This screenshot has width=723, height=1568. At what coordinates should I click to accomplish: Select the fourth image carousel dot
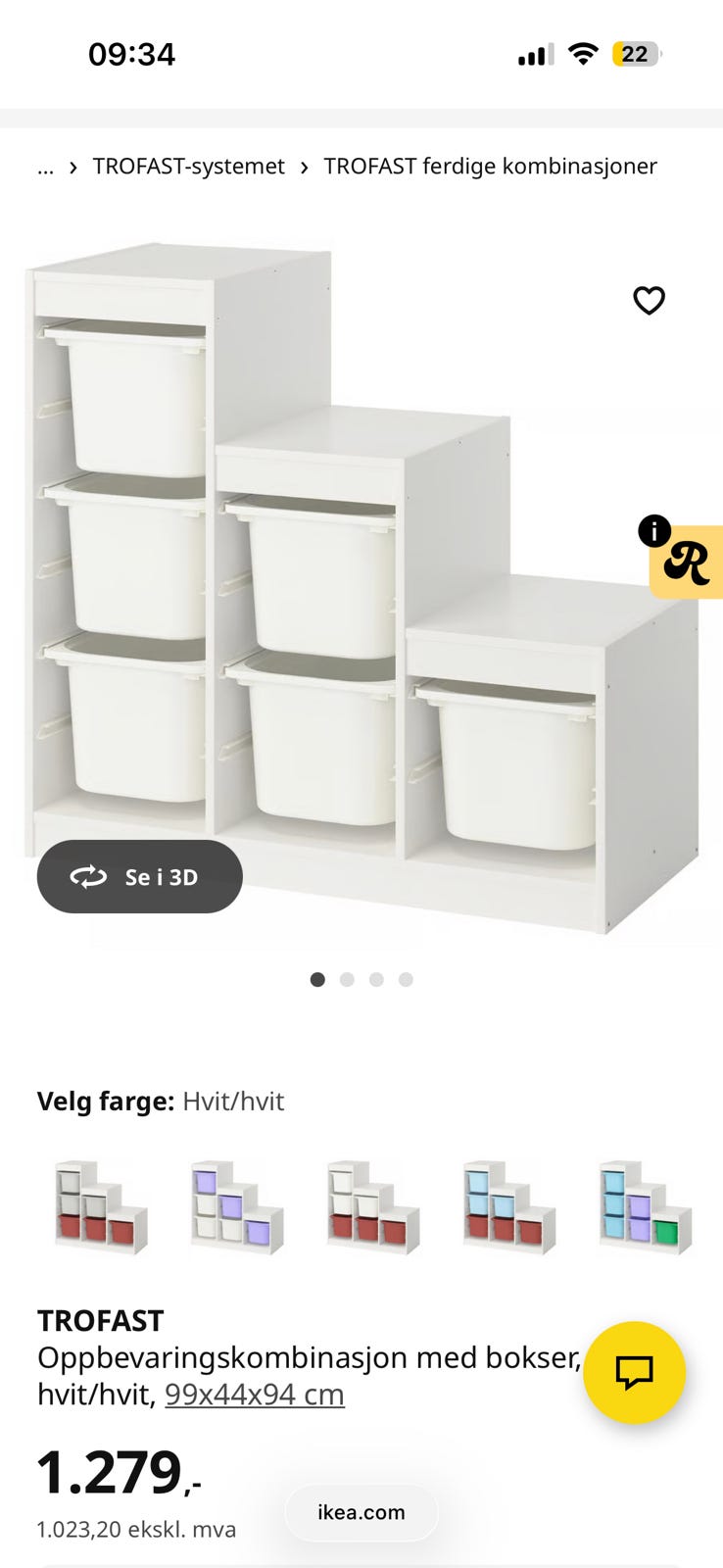coord(406,978)
